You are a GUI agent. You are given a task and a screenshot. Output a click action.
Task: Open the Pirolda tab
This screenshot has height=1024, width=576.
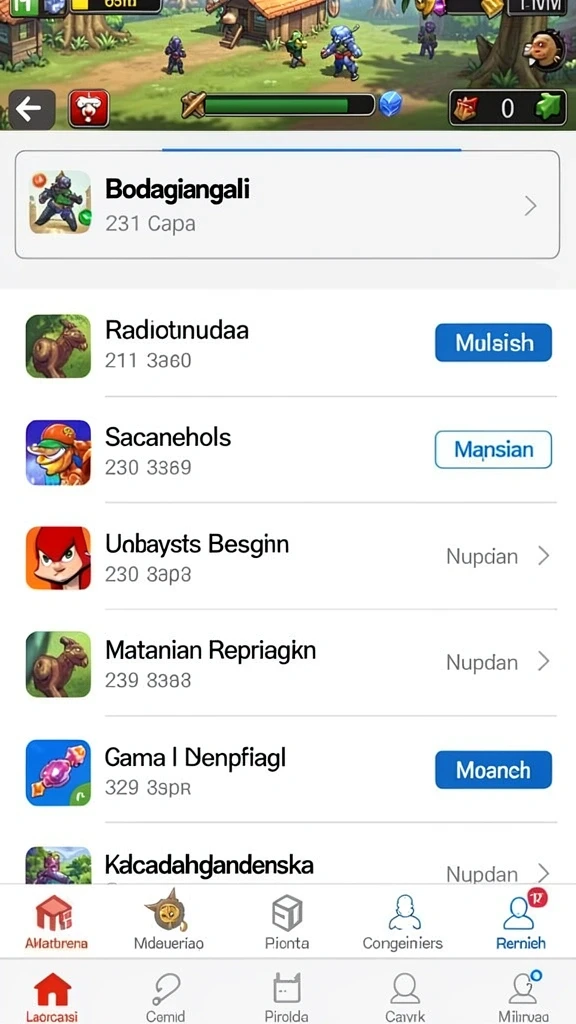tap(286, 997)
